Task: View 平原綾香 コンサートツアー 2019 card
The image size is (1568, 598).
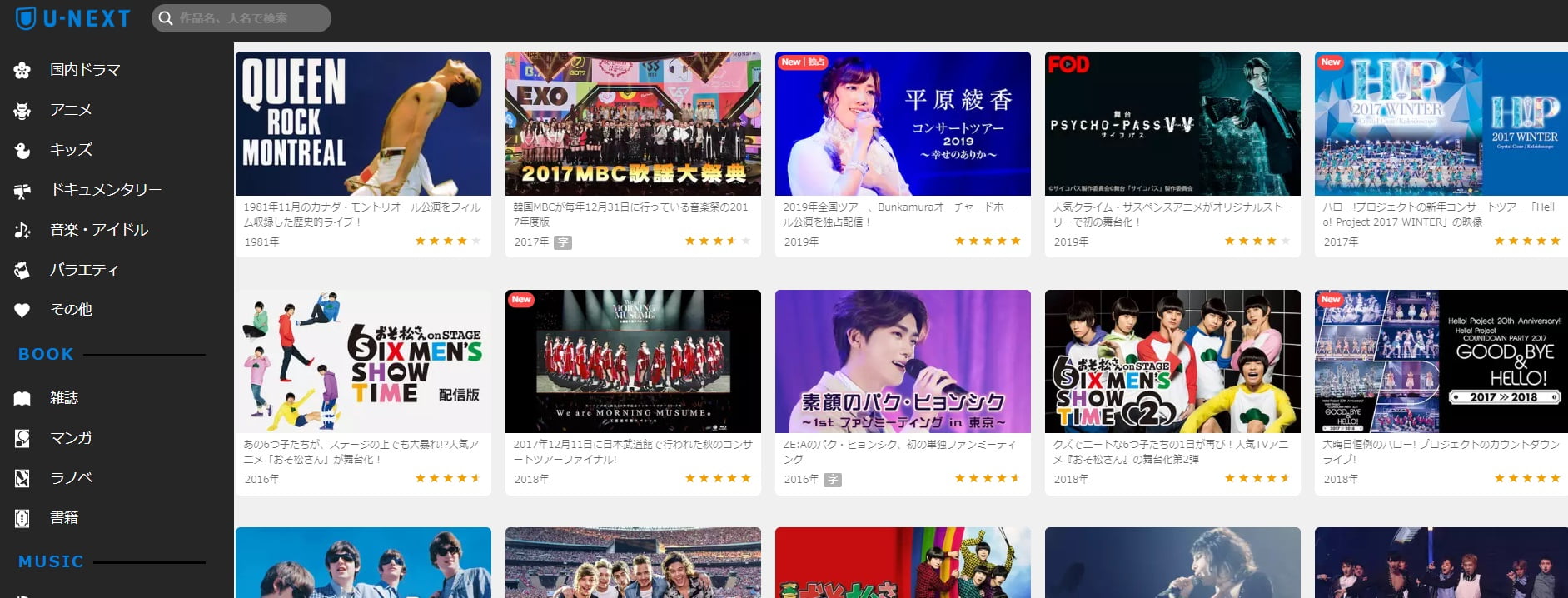Action: point(903,125)
